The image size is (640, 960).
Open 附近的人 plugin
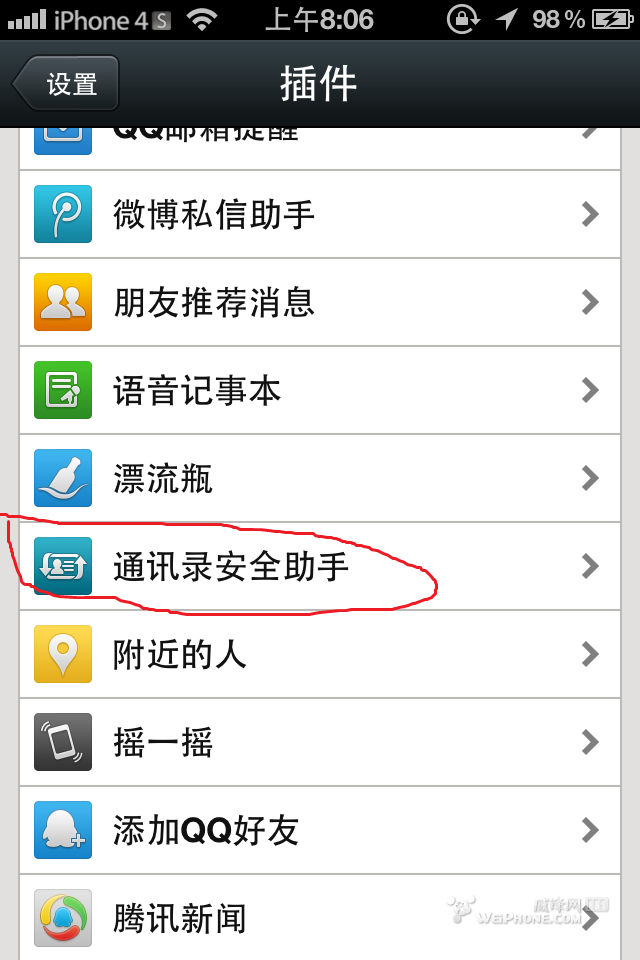320,654
